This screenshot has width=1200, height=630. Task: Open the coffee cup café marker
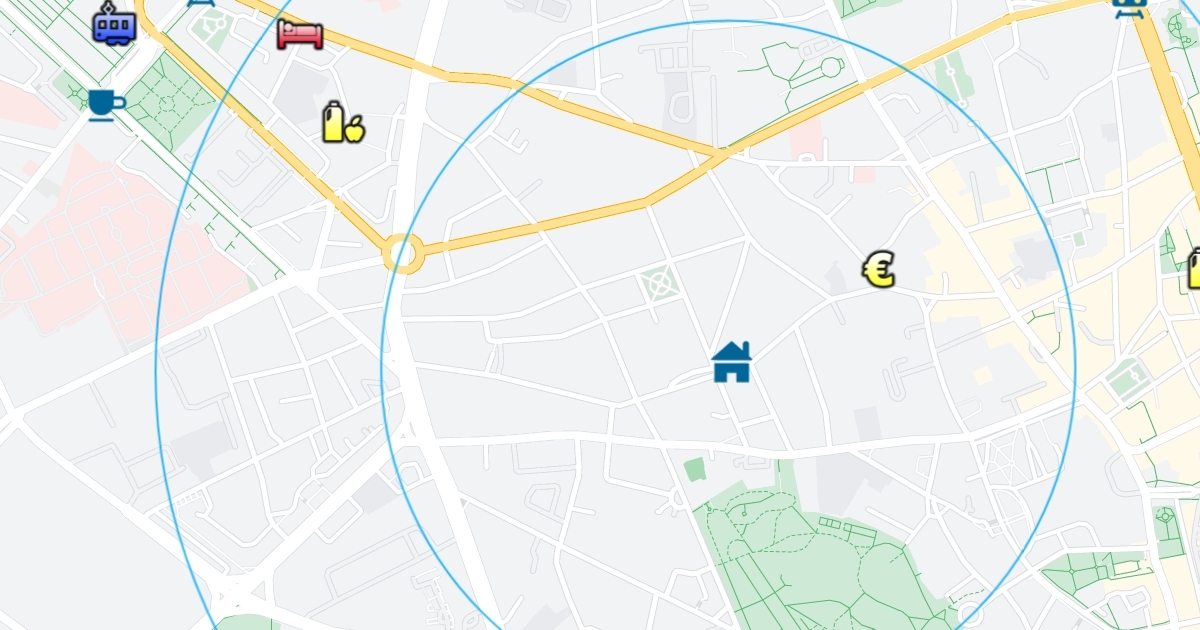(105, 104)
